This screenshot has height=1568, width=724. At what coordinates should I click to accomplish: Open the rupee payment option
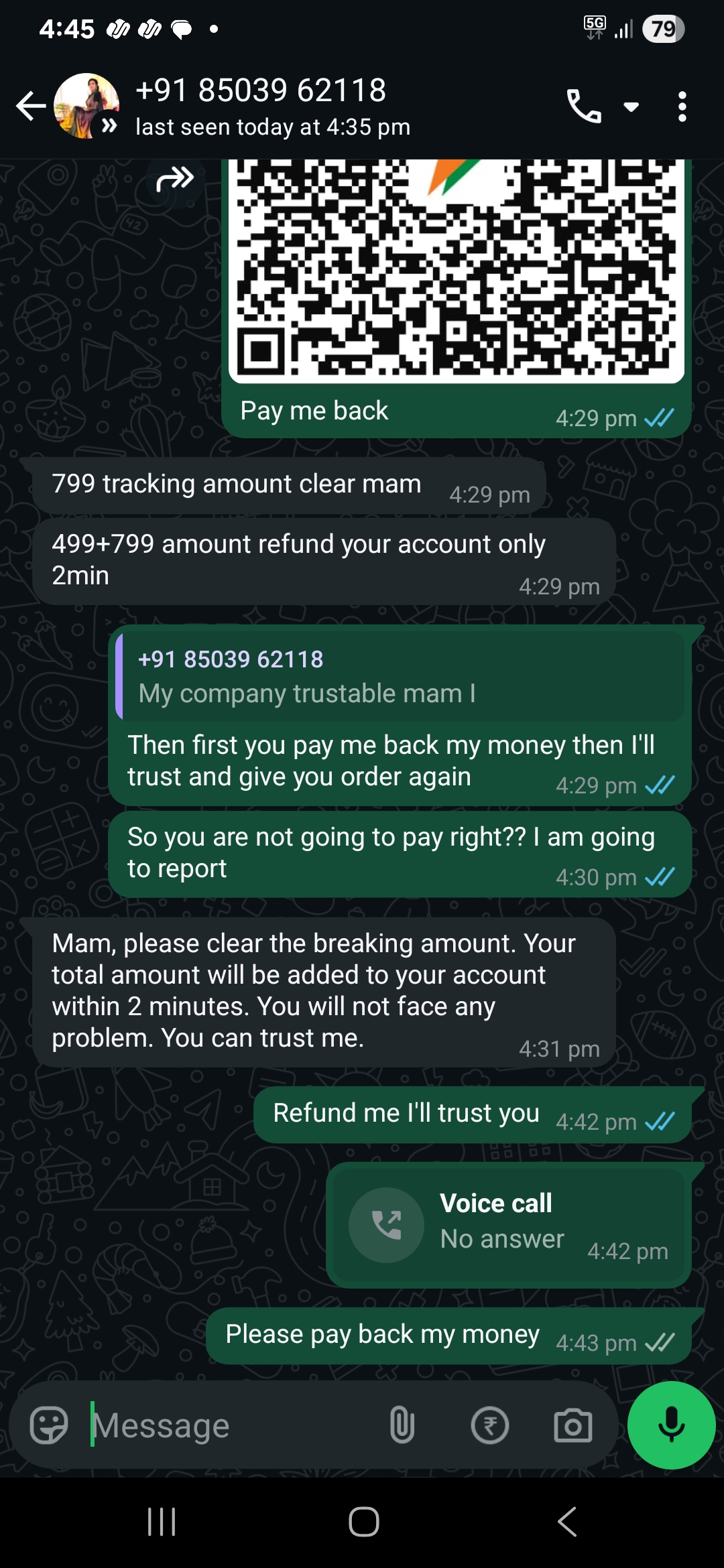click(x=489, y=1425)
